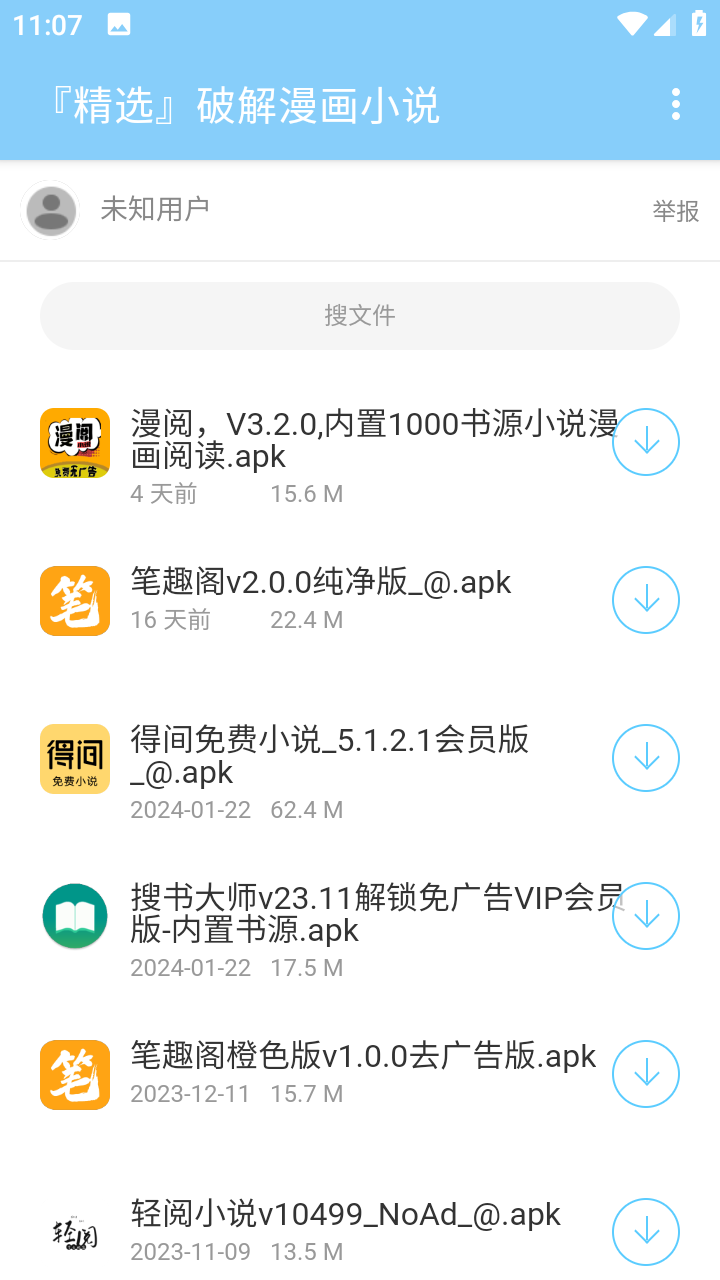This screenshot has height=1280, width=720.
Task: Download 搜书大师v23.11 apk file
Action: 645,916
